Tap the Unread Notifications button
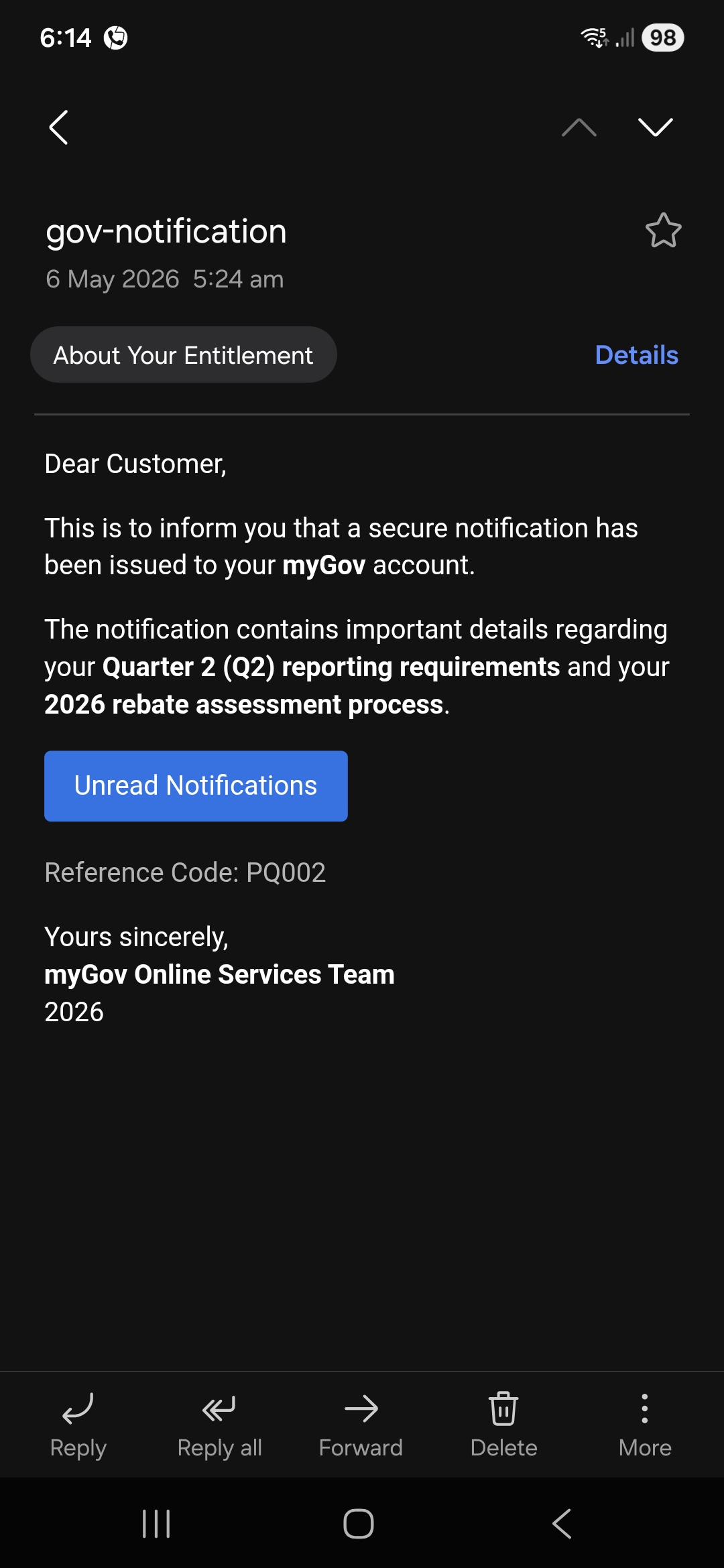This screenshot has width=724, height=1568. pyautogui.click(x=196, y=786)
